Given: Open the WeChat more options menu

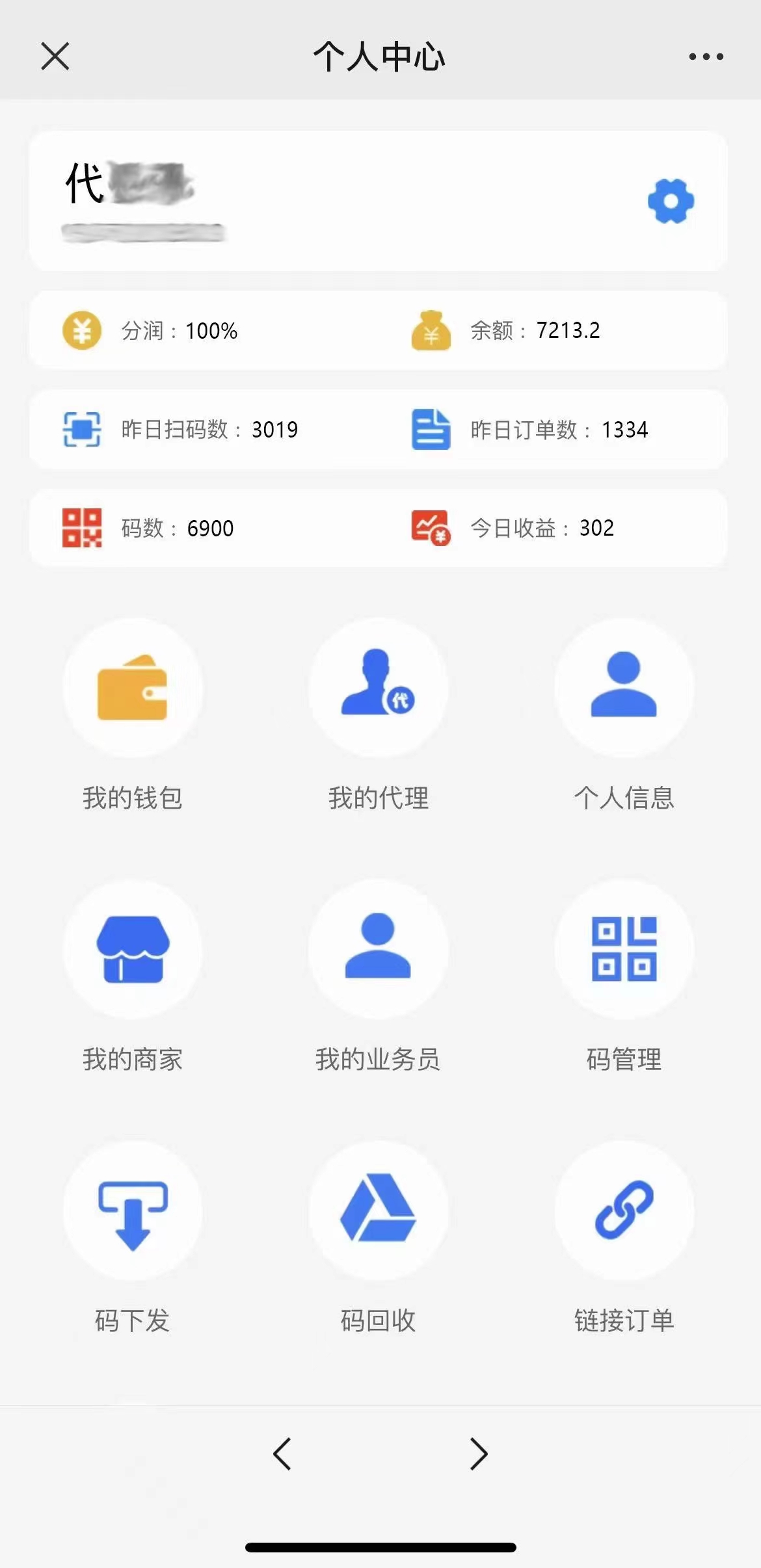Looking at the screenshot, I should point(706,55).
